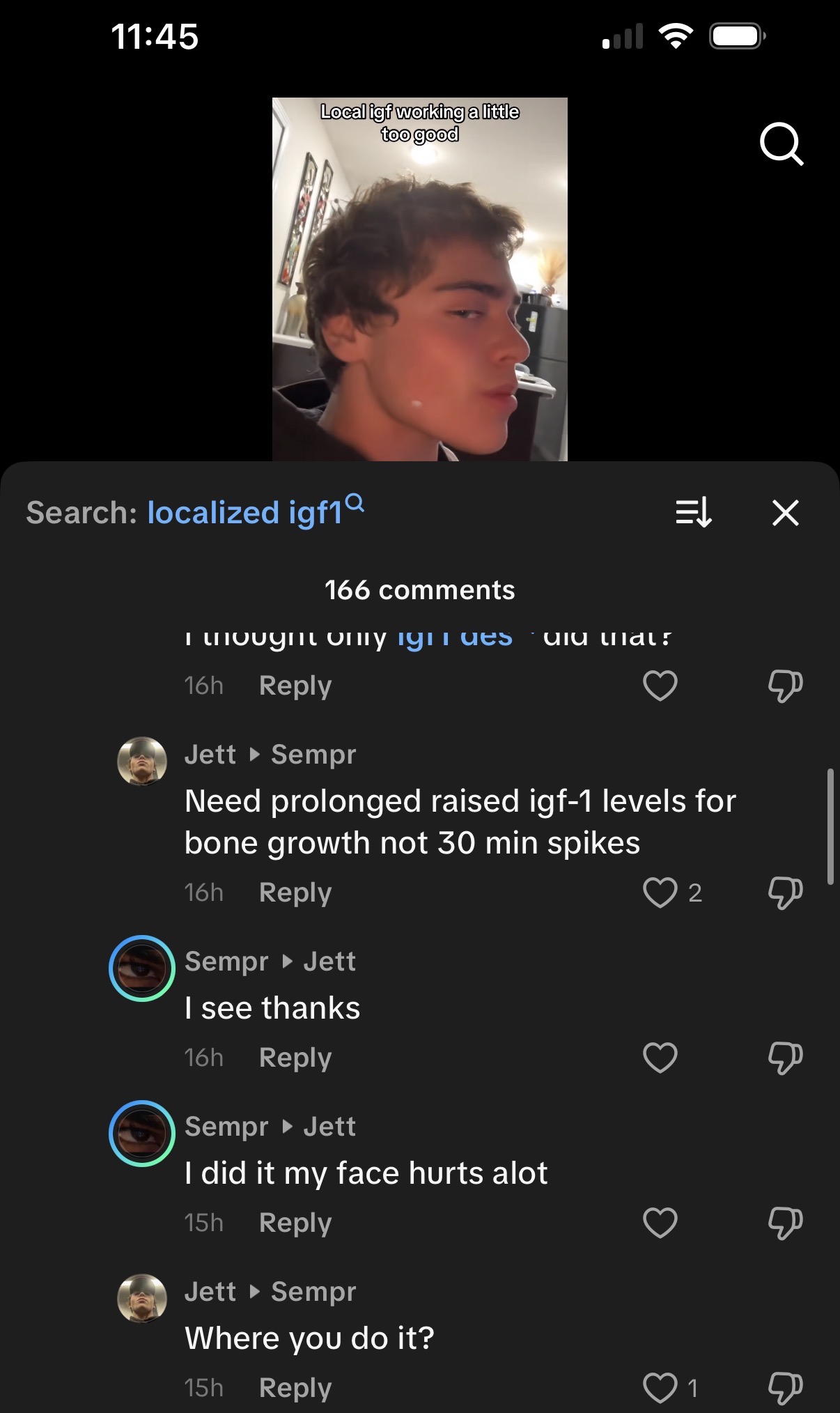Close the comments panel
This screenshot has height=1413, width=840.
785,513
